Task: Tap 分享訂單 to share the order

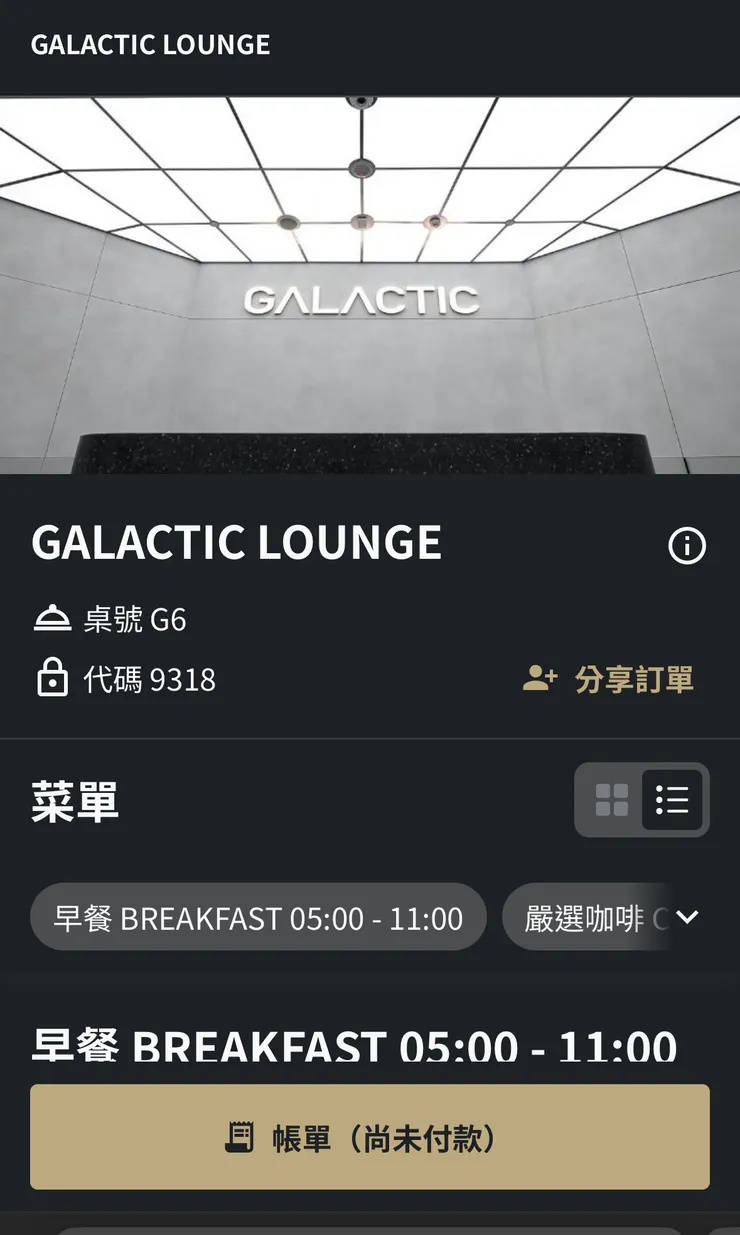Action: click(609, 680)
